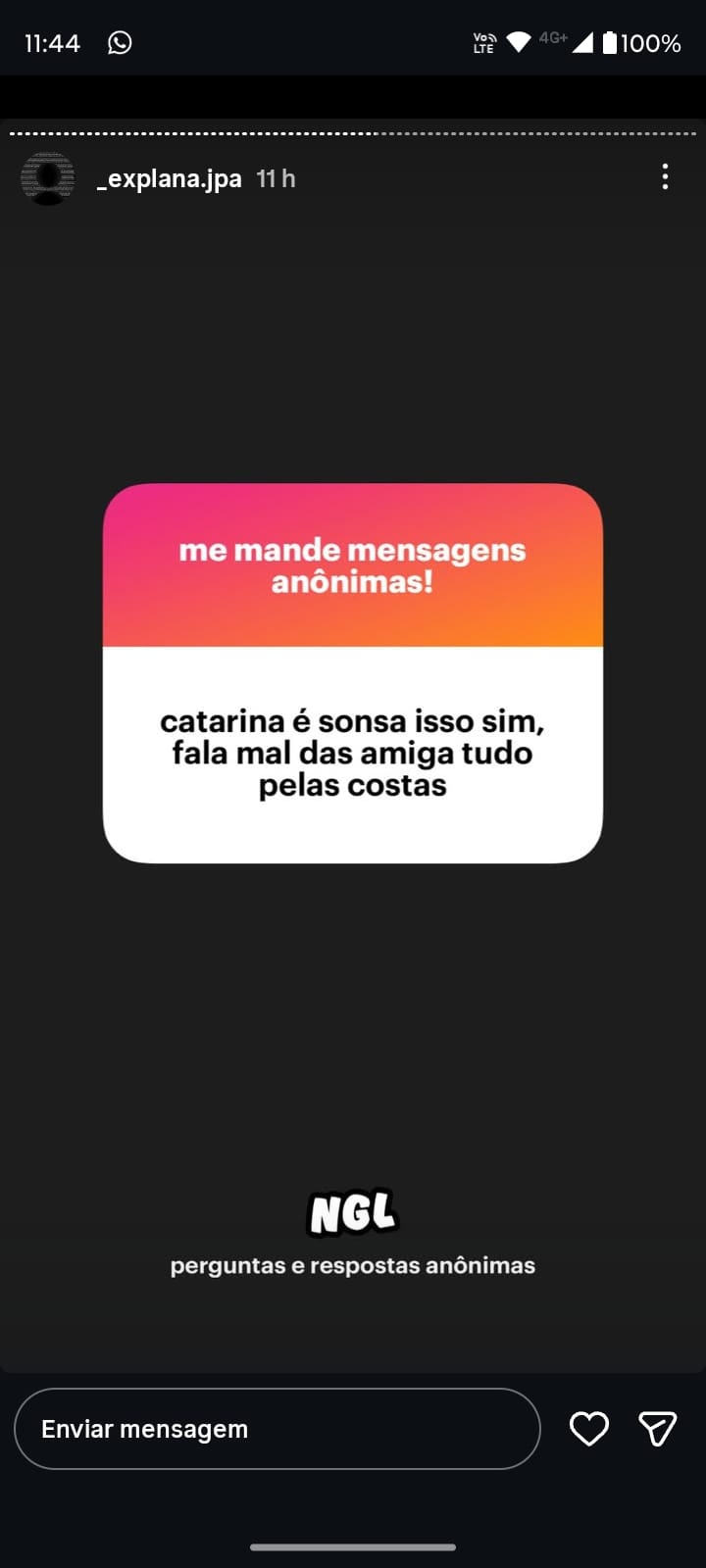
Task: Share this story via paper plane
Action: pos(657,1429)
